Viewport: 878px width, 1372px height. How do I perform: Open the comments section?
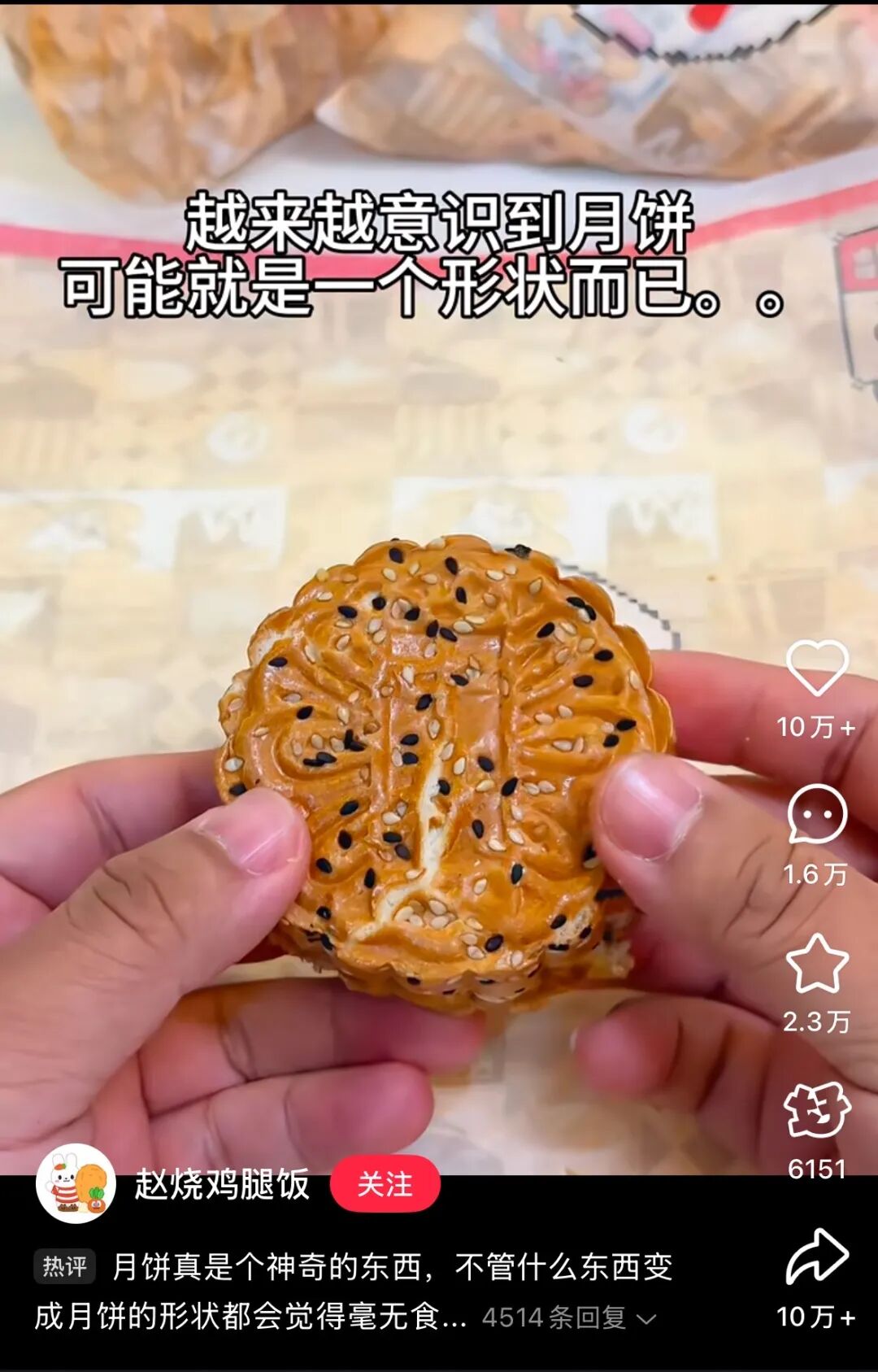click(817, 815)
